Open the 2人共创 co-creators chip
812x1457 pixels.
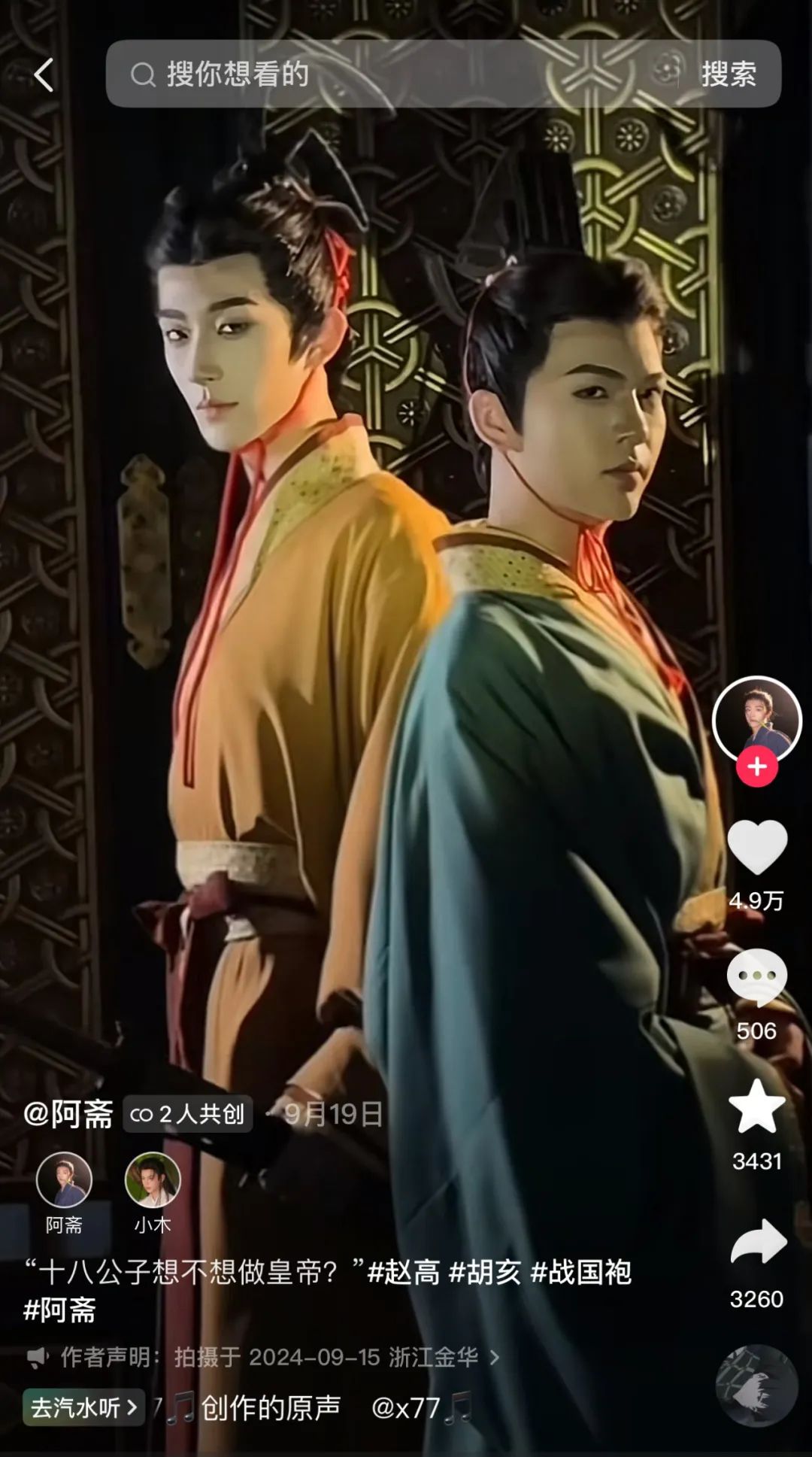coord(188,1114)
